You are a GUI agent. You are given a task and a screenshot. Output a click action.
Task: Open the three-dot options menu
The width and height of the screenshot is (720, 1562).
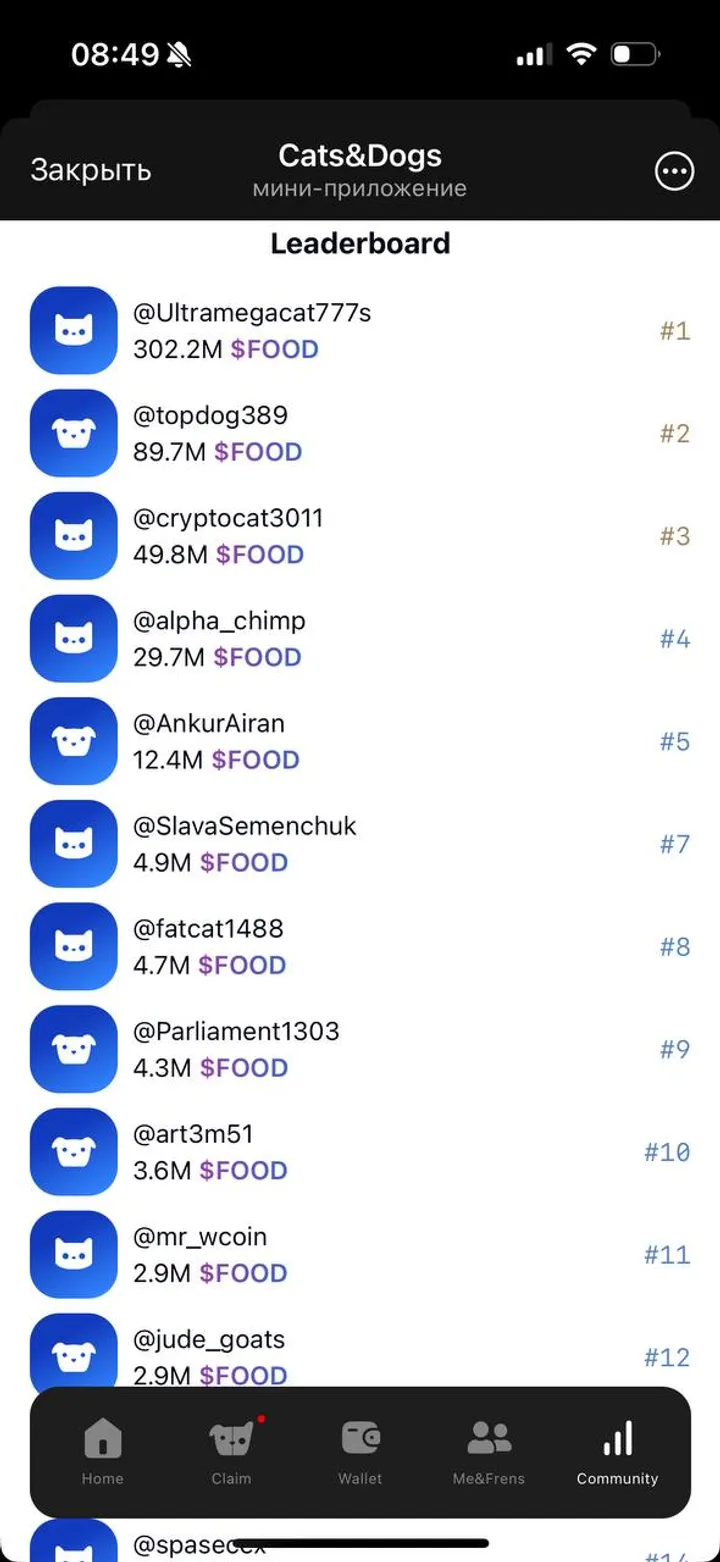[x=674, y=171]
